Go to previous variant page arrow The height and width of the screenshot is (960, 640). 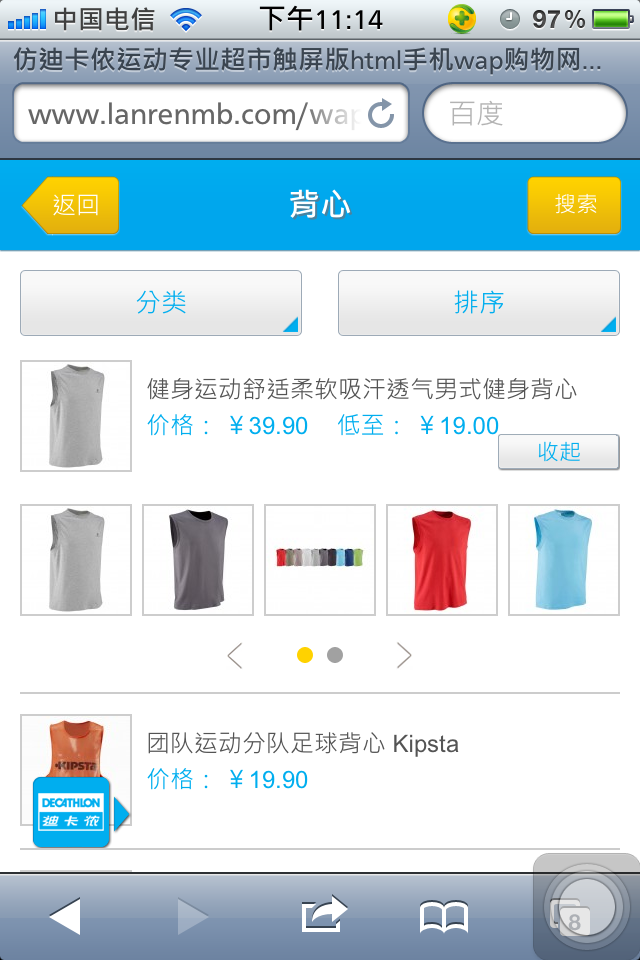(x=236, y=655)
